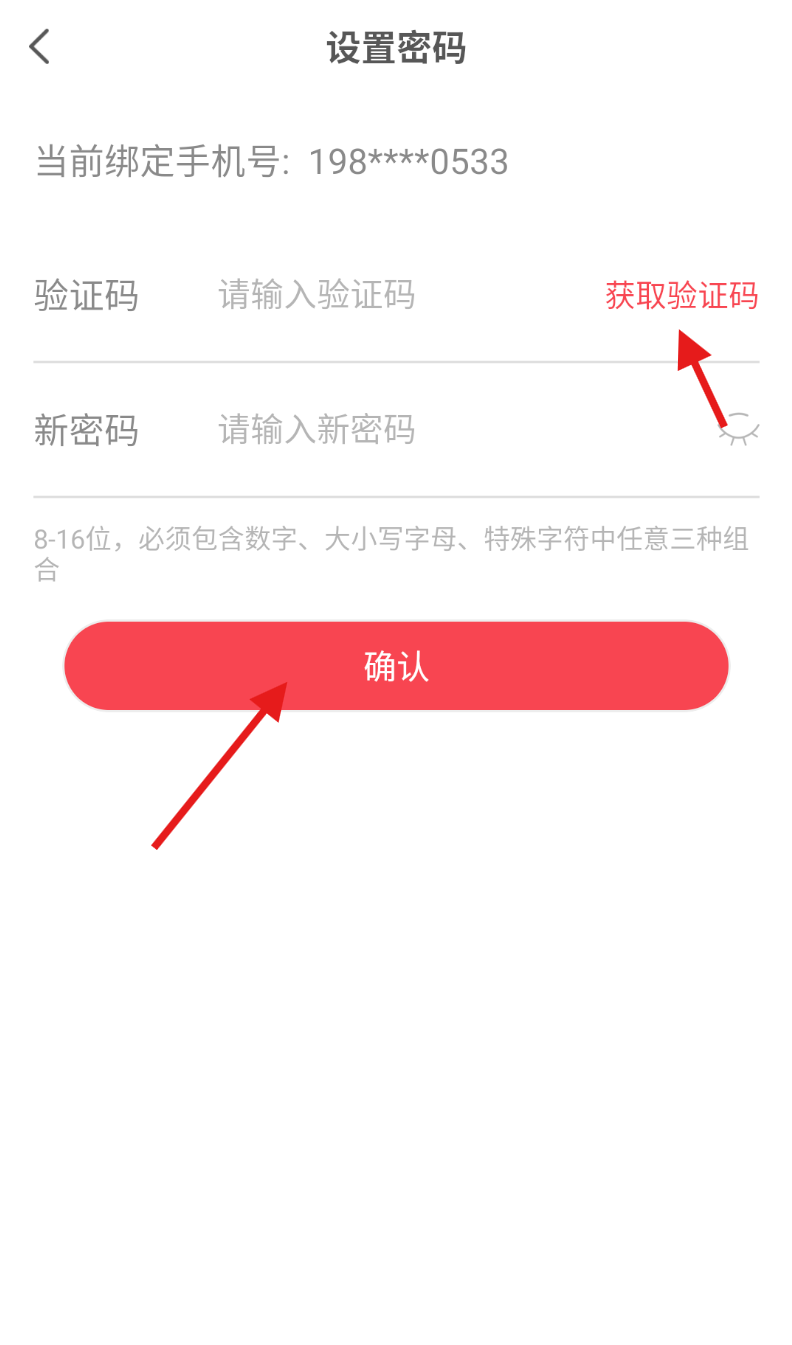
Task: Go back from the 设置密码 page
Action: click(x=40, y=47)
